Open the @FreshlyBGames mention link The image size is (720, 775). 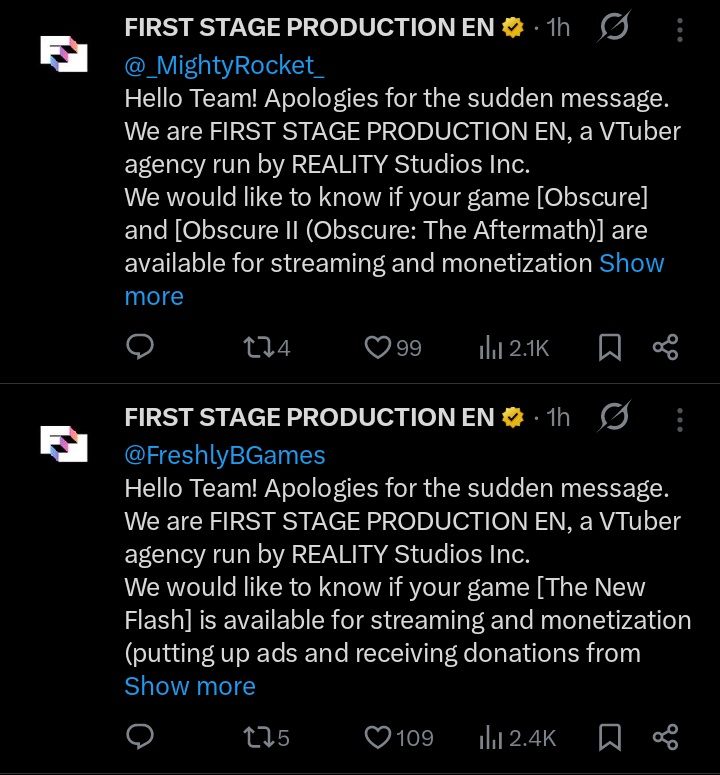point(225,455)
